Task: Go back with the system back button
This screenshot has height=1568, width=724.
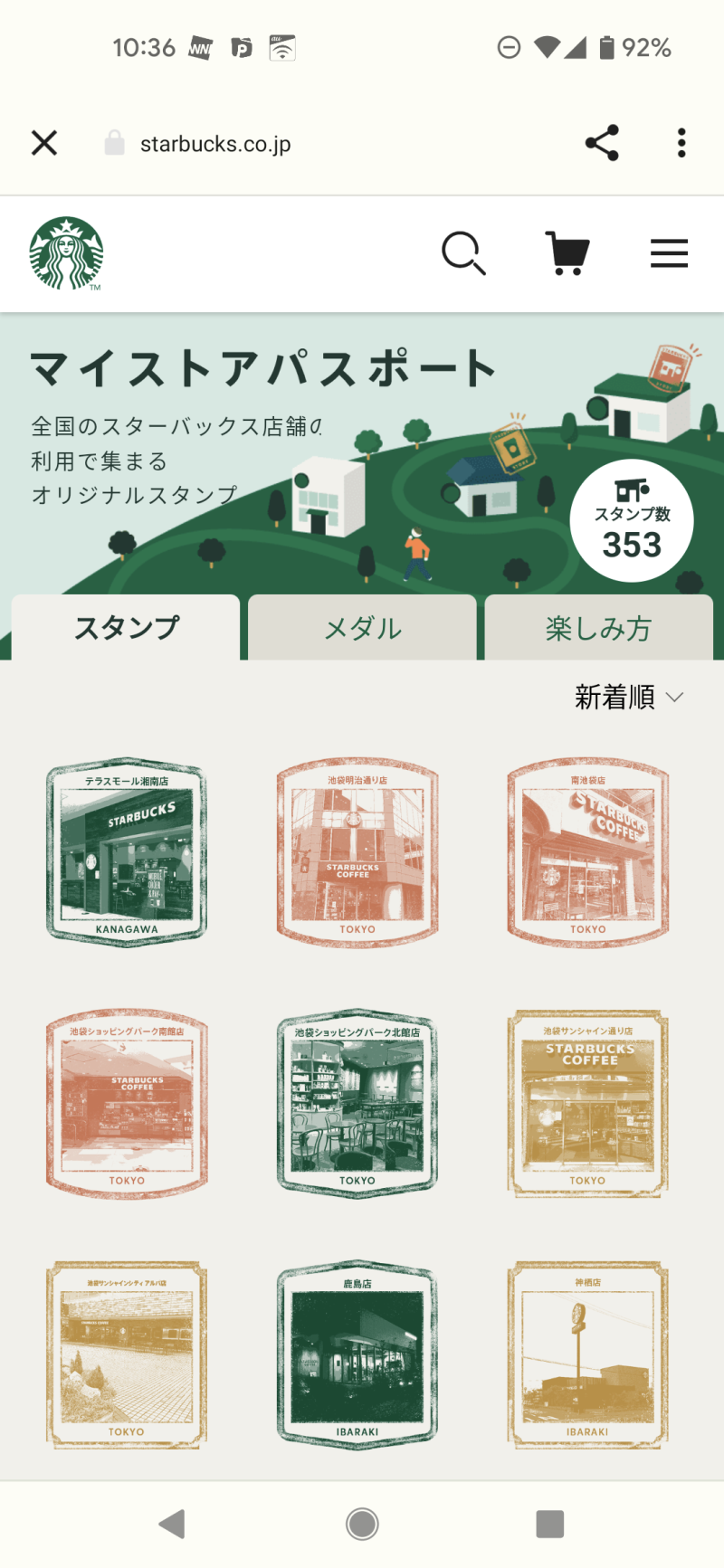Action: [x=172, y=1524]
